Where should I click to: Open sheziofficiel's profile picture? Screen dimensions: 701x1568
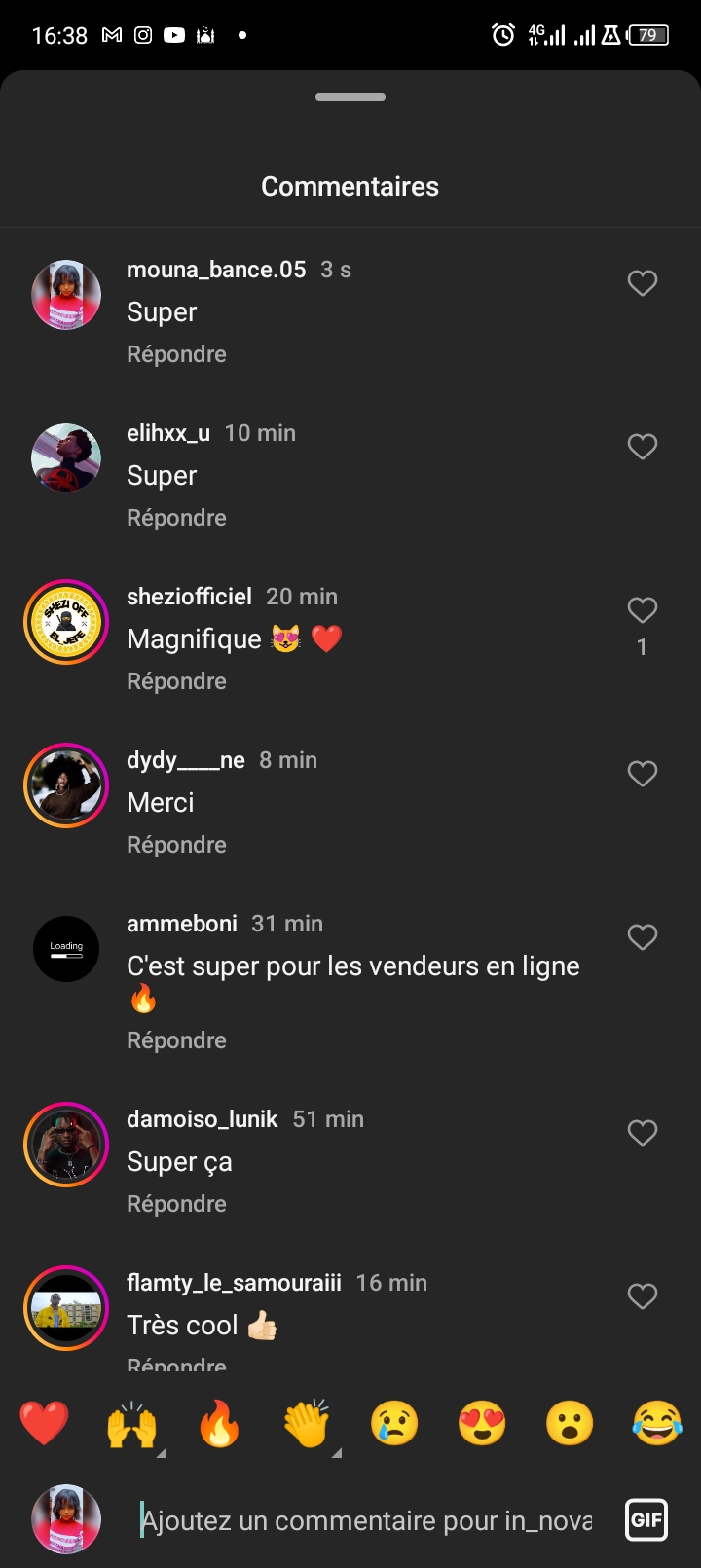[x=66, y=623]
